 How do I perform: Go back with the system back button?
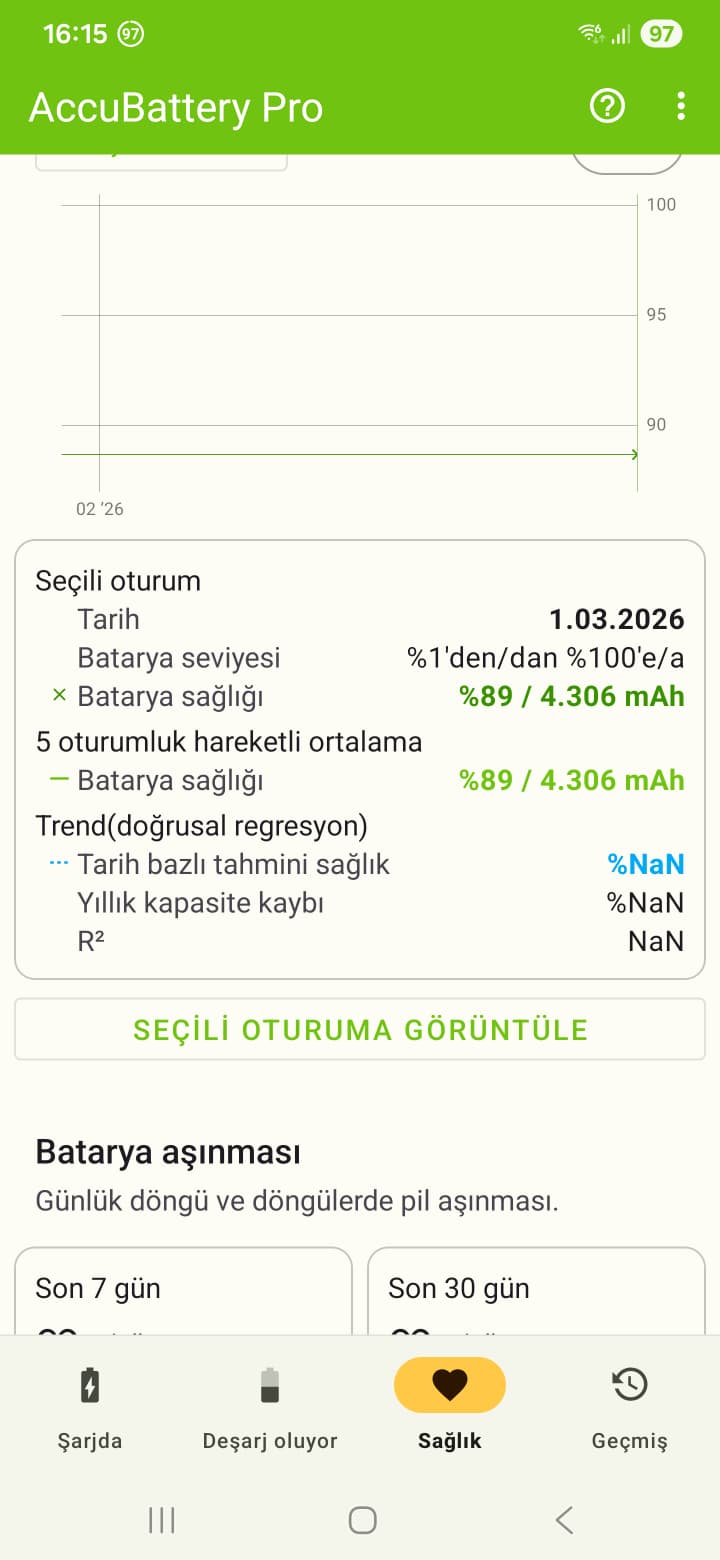tap(564, 1520)
